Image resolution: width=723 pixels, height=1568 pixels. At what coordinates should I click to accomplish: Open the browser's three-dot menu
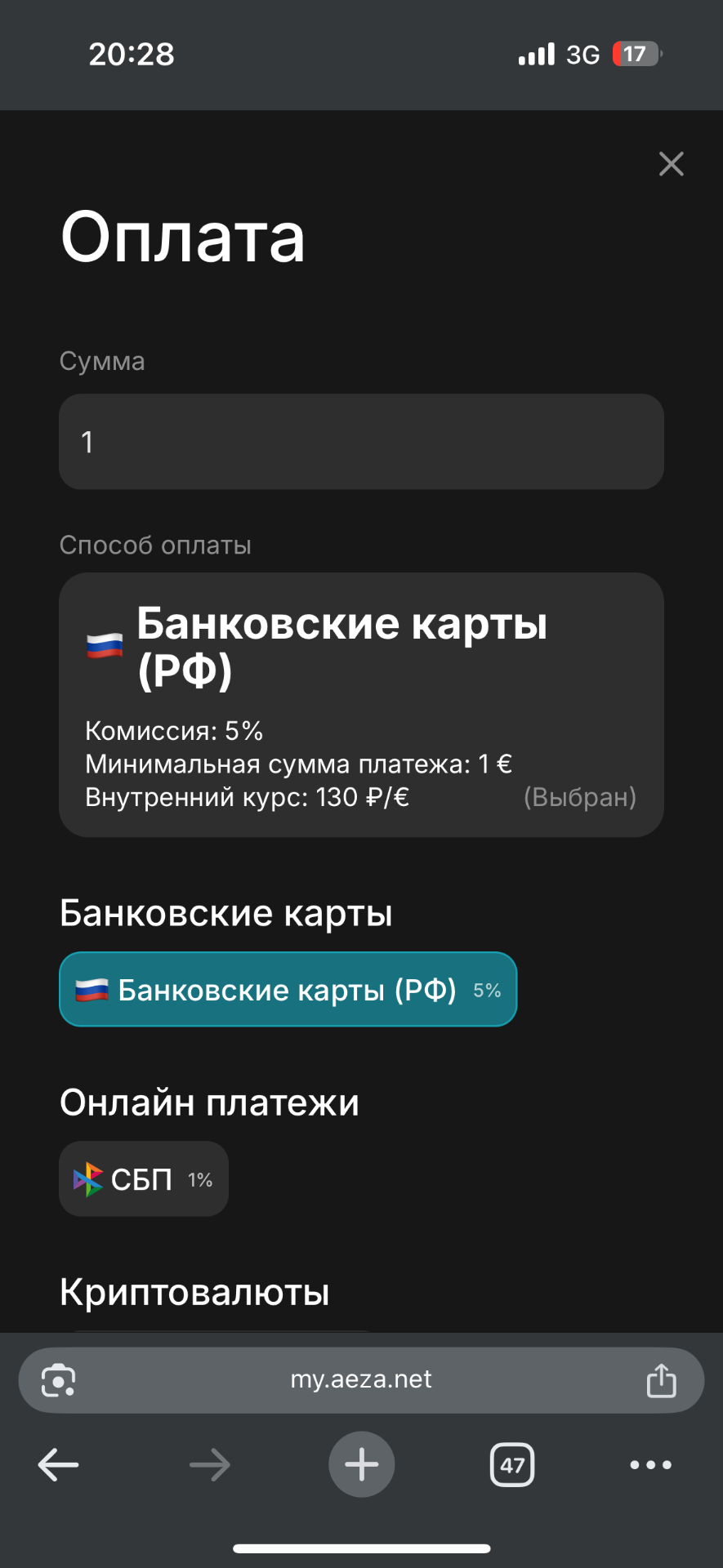650,1464
